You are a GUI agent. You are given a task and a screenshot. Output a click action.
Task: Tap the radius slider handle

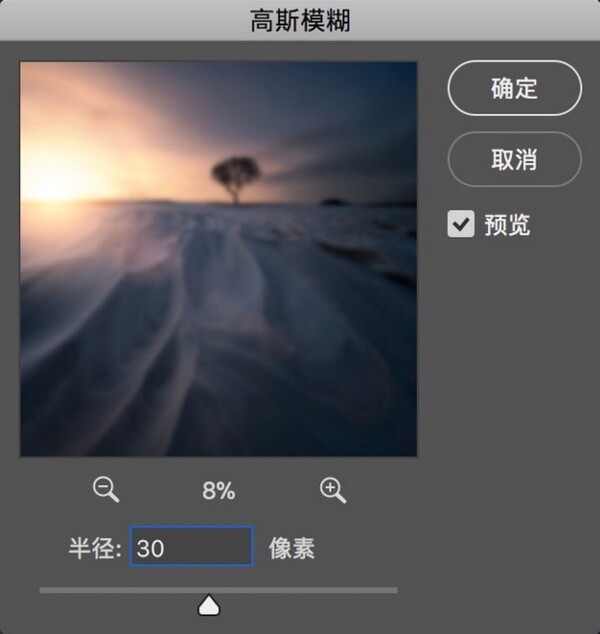click(x=208, y=605)
